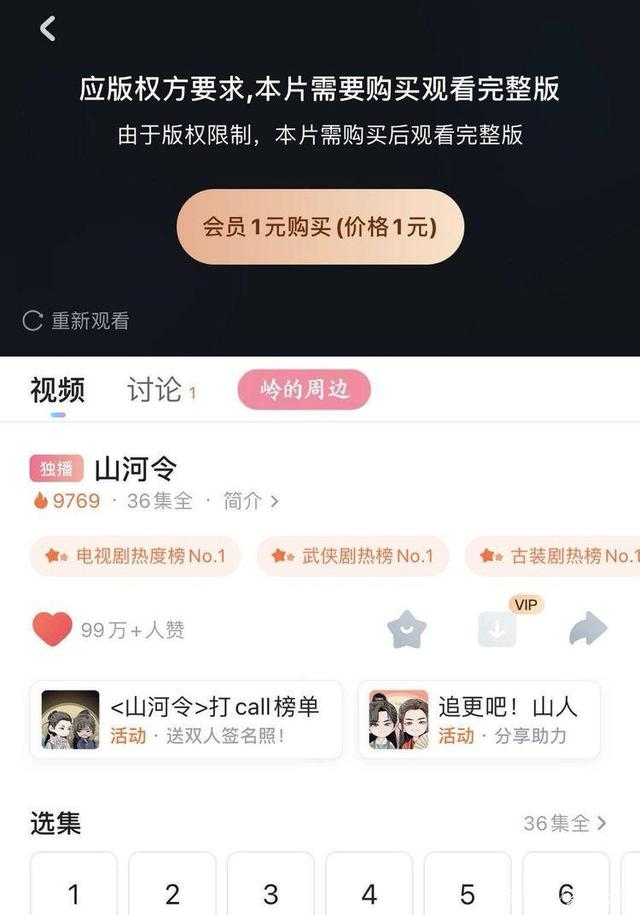This screenshot has height=915, width=640.
Task: Share the show with the arrow icon
Action: pyautogui.click(x=588, y=630)
